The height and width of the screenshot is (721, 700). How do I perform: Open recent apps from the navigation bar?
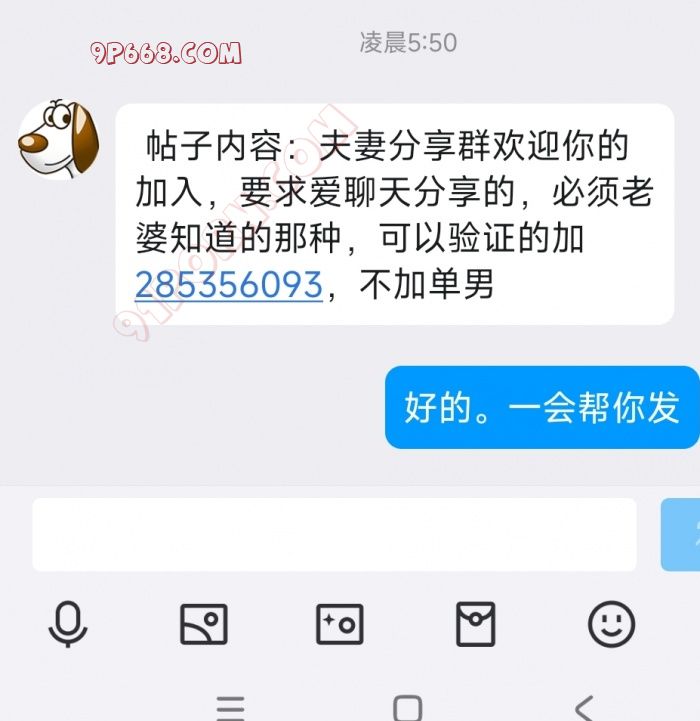pos(230,708)
